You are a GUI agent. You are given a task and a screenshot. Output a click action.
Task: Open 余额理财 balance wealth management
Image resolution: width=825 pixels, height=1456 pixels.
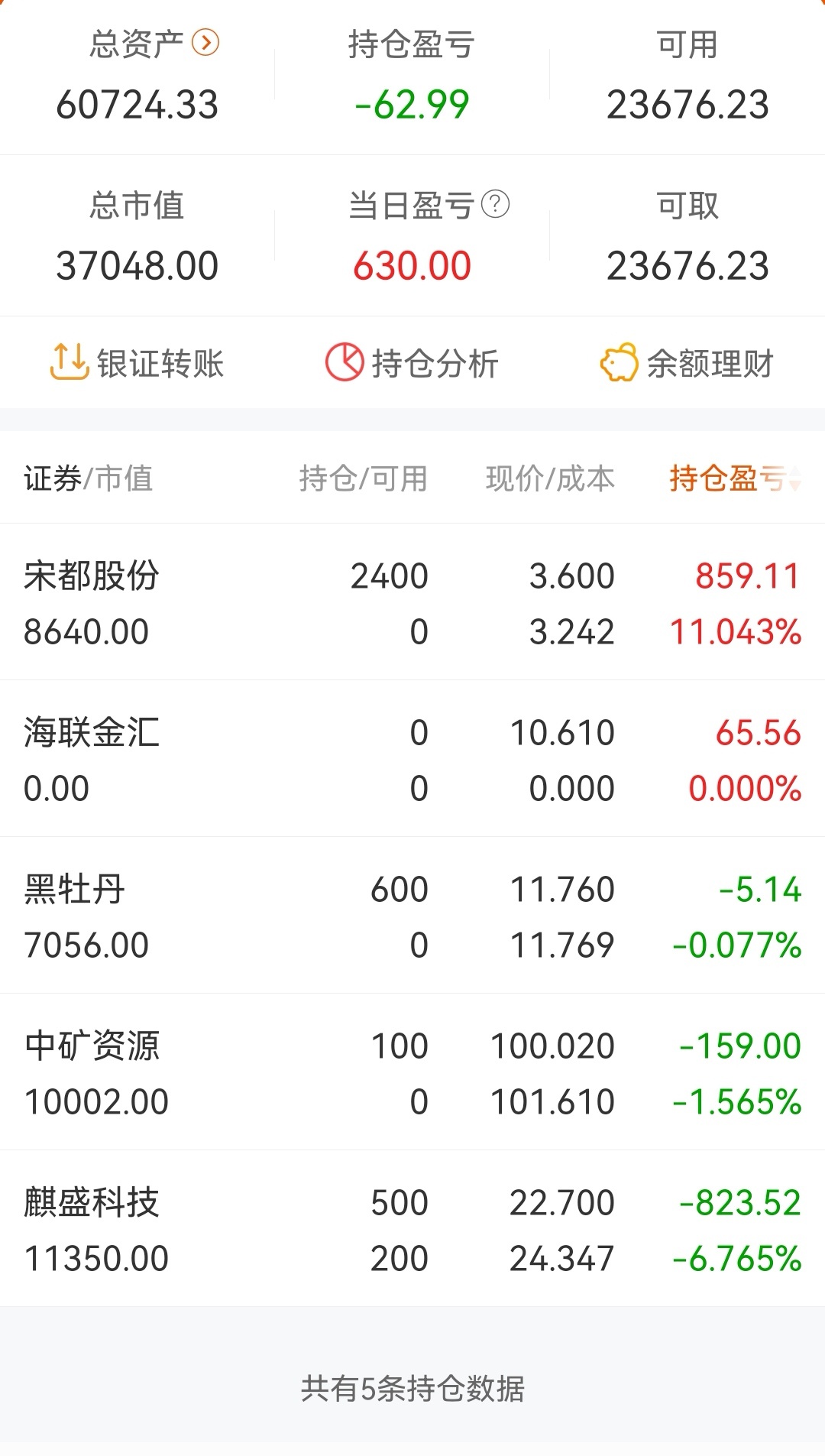pyautogui.click(x=687, y=363)
